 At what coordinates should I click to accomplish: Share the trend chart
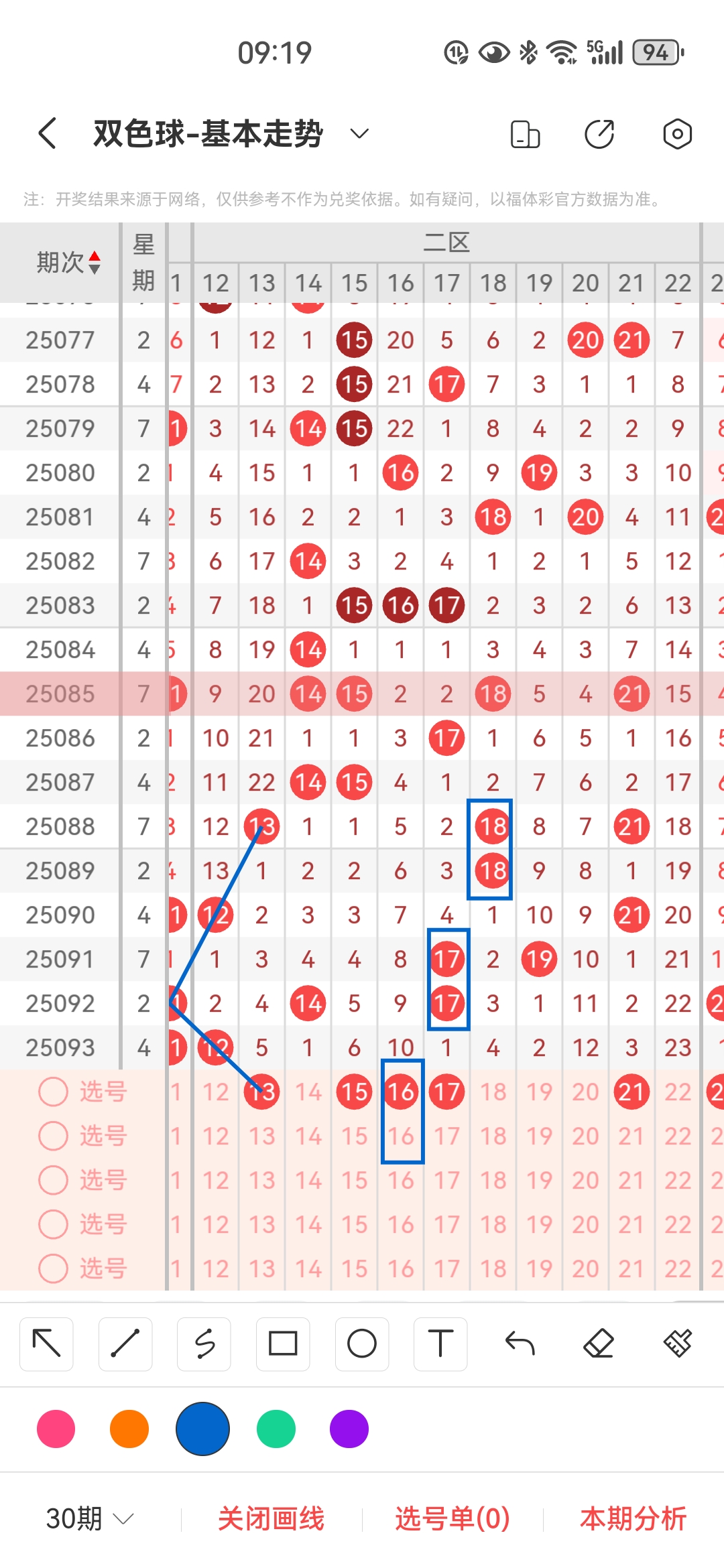point(599,134)
